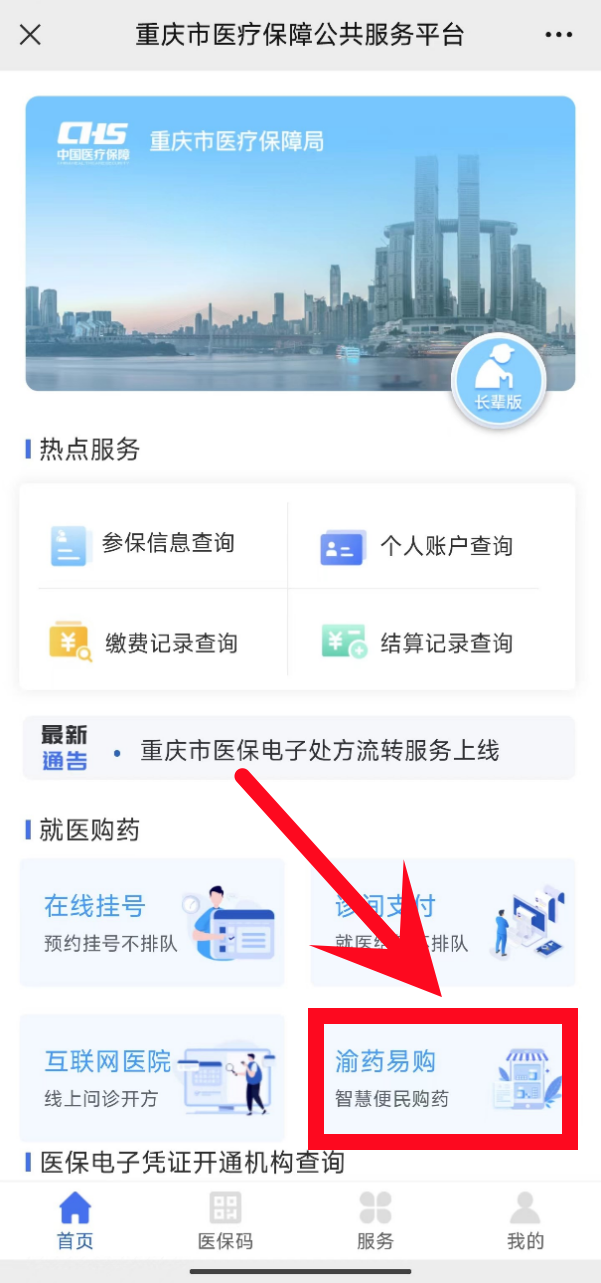Screen dimensions: 601x1283
Task: Open 个人账户查询 service
Action: coord(420,546)
